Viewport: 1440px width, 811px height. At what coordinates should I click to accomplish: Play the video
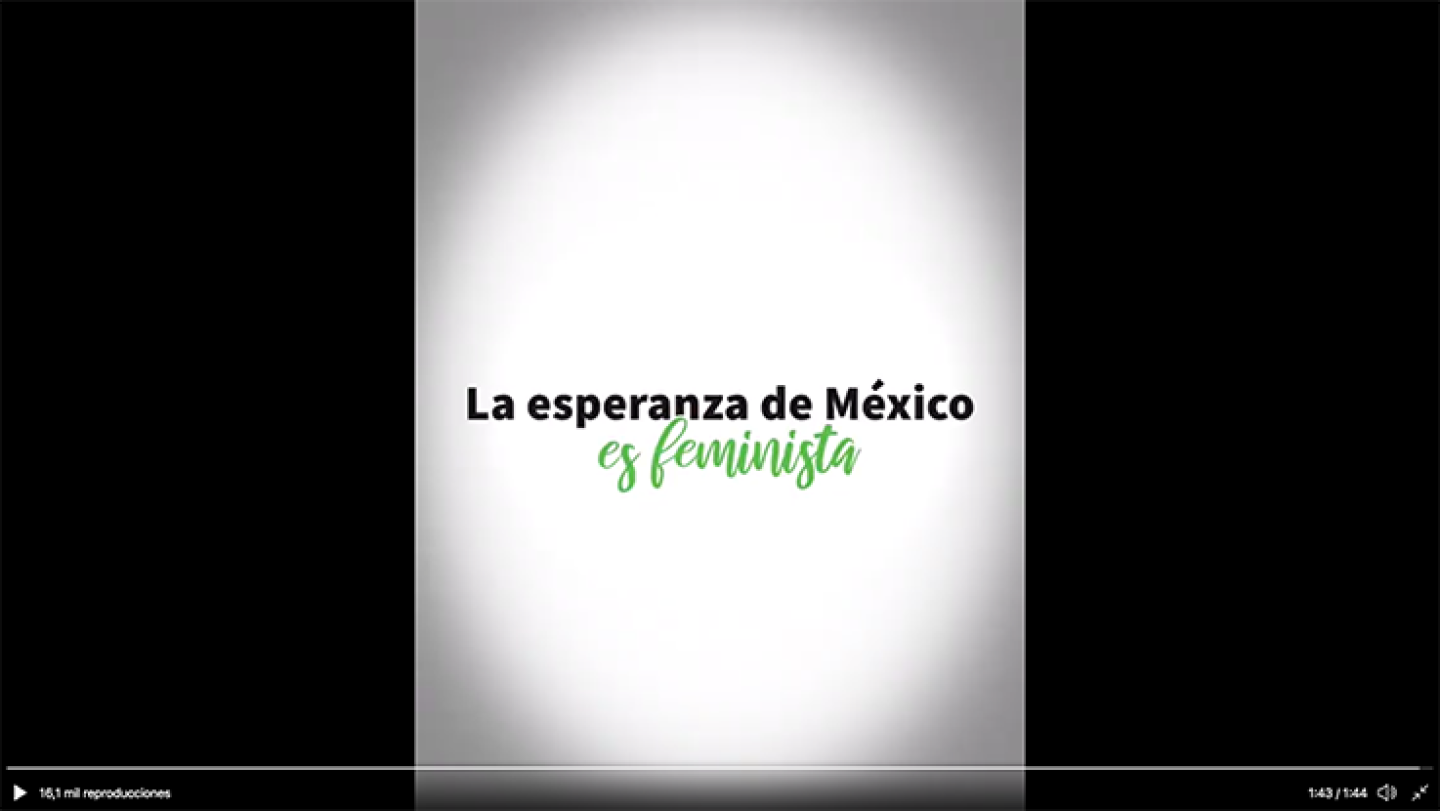point(19,792)
